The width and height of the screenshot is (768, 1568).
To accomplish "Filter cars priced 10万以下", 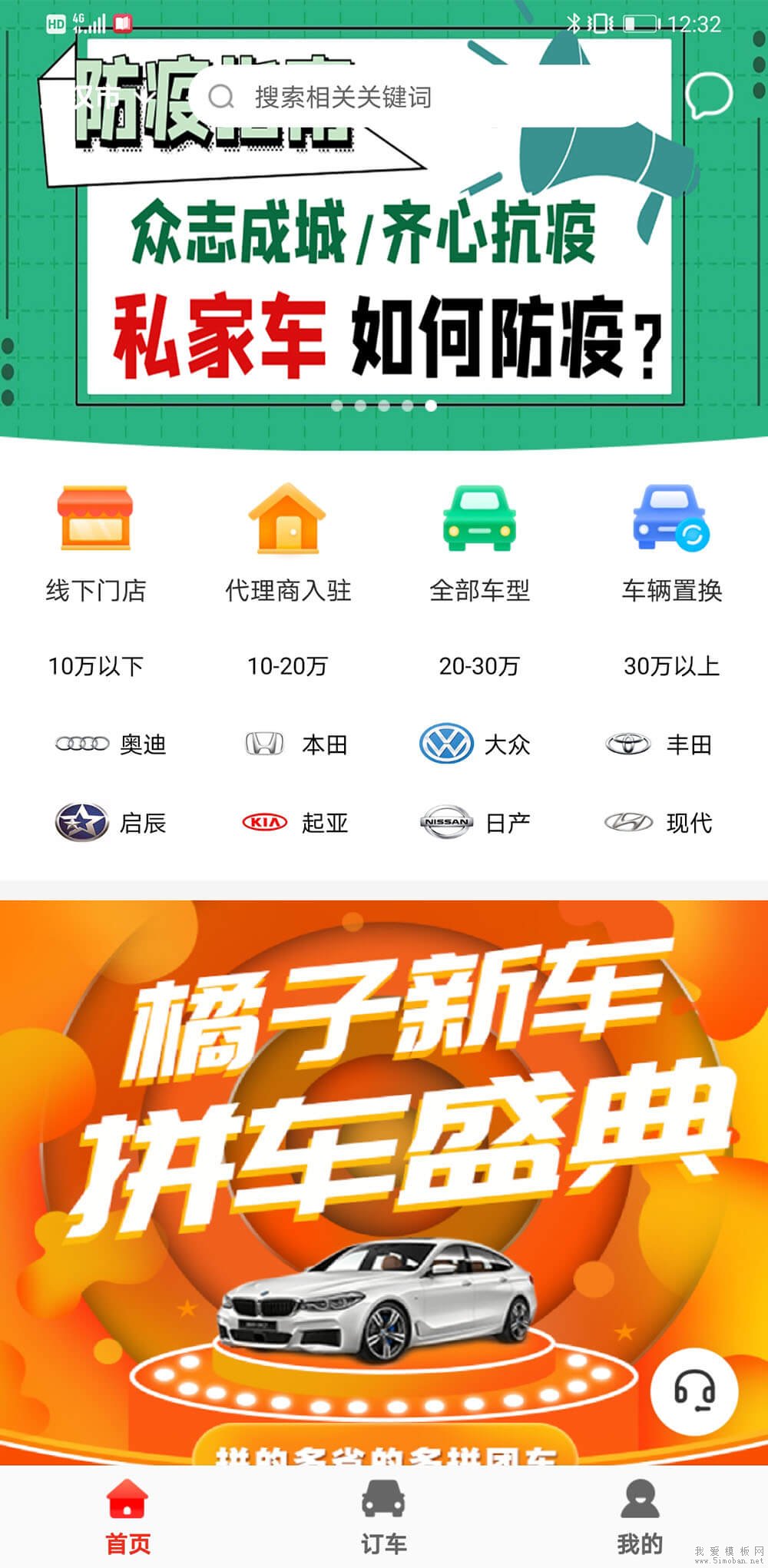I will (x=95, y=665).
